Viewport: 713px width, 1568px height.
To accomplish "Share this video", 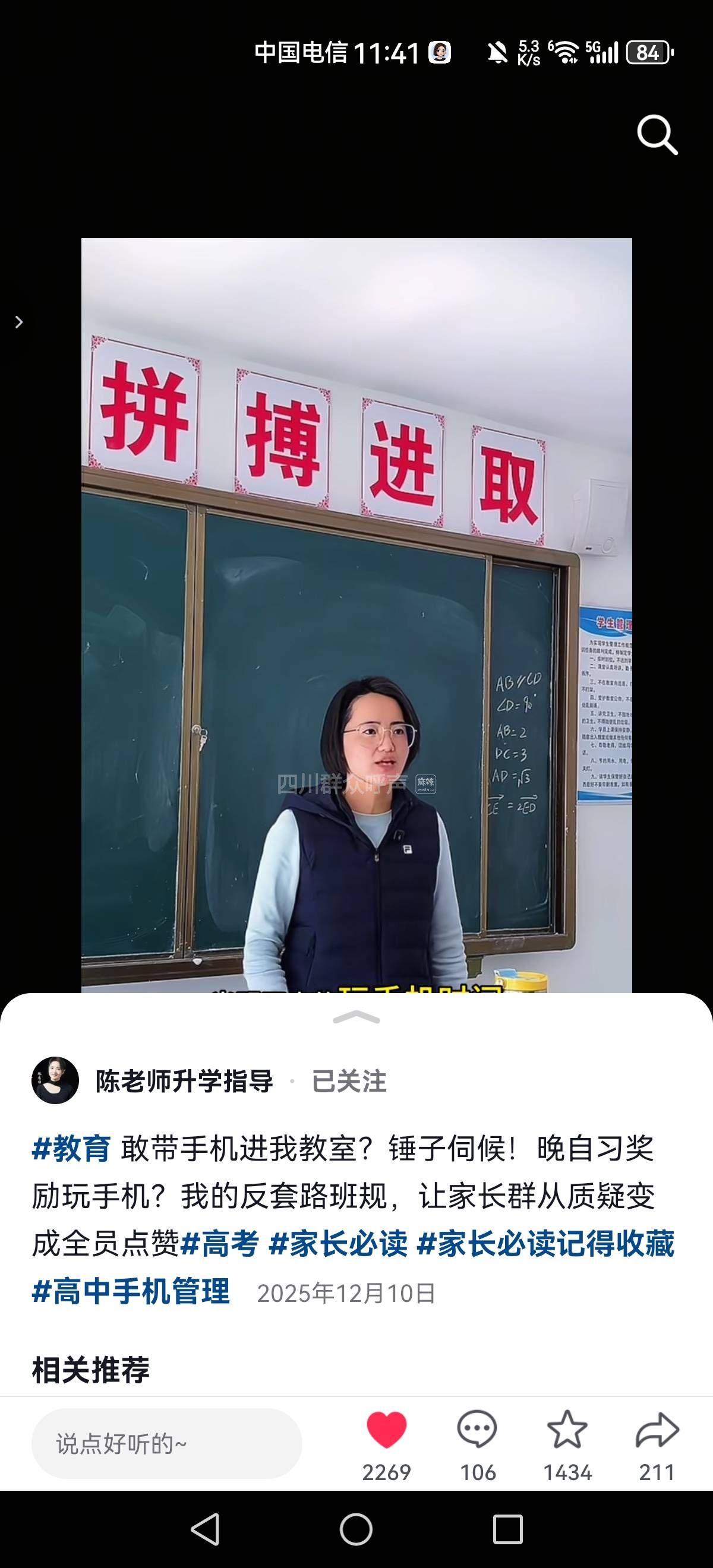I will [x=657, y=1430].
